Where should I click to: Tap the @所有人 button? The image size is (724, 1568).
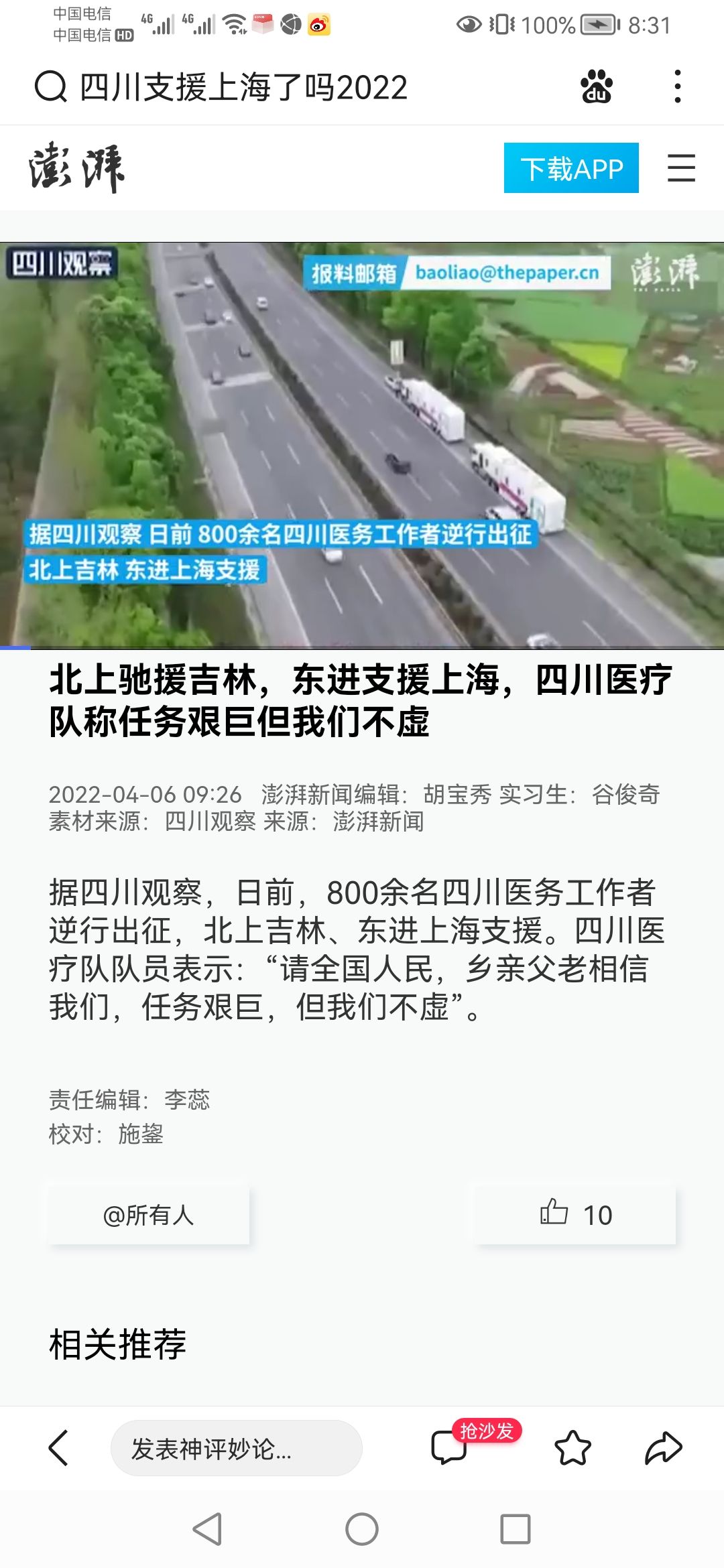point(148,1215)
